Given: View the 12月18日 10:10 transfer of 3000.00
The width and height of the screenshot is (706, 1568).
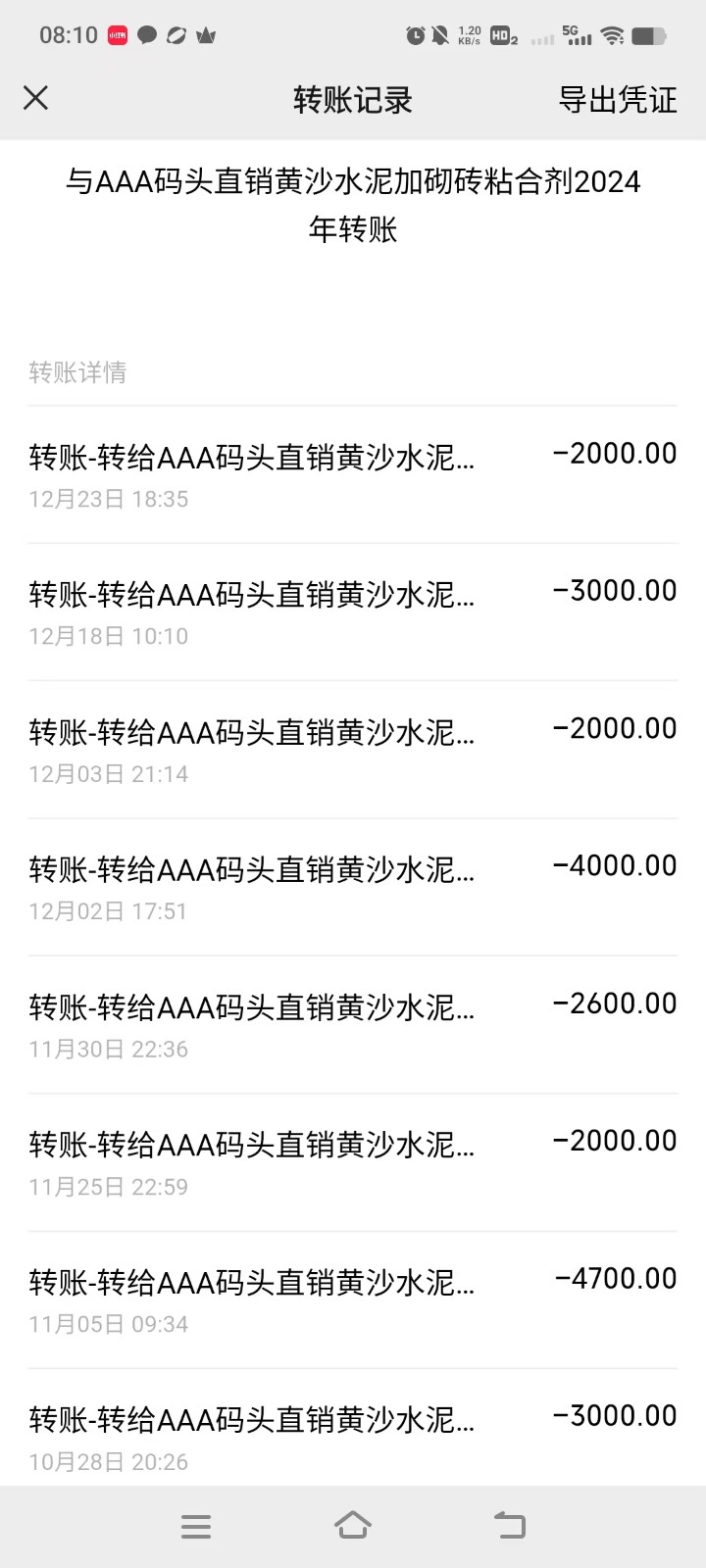Looking at the screenshot, I should (x=353, y=612).
